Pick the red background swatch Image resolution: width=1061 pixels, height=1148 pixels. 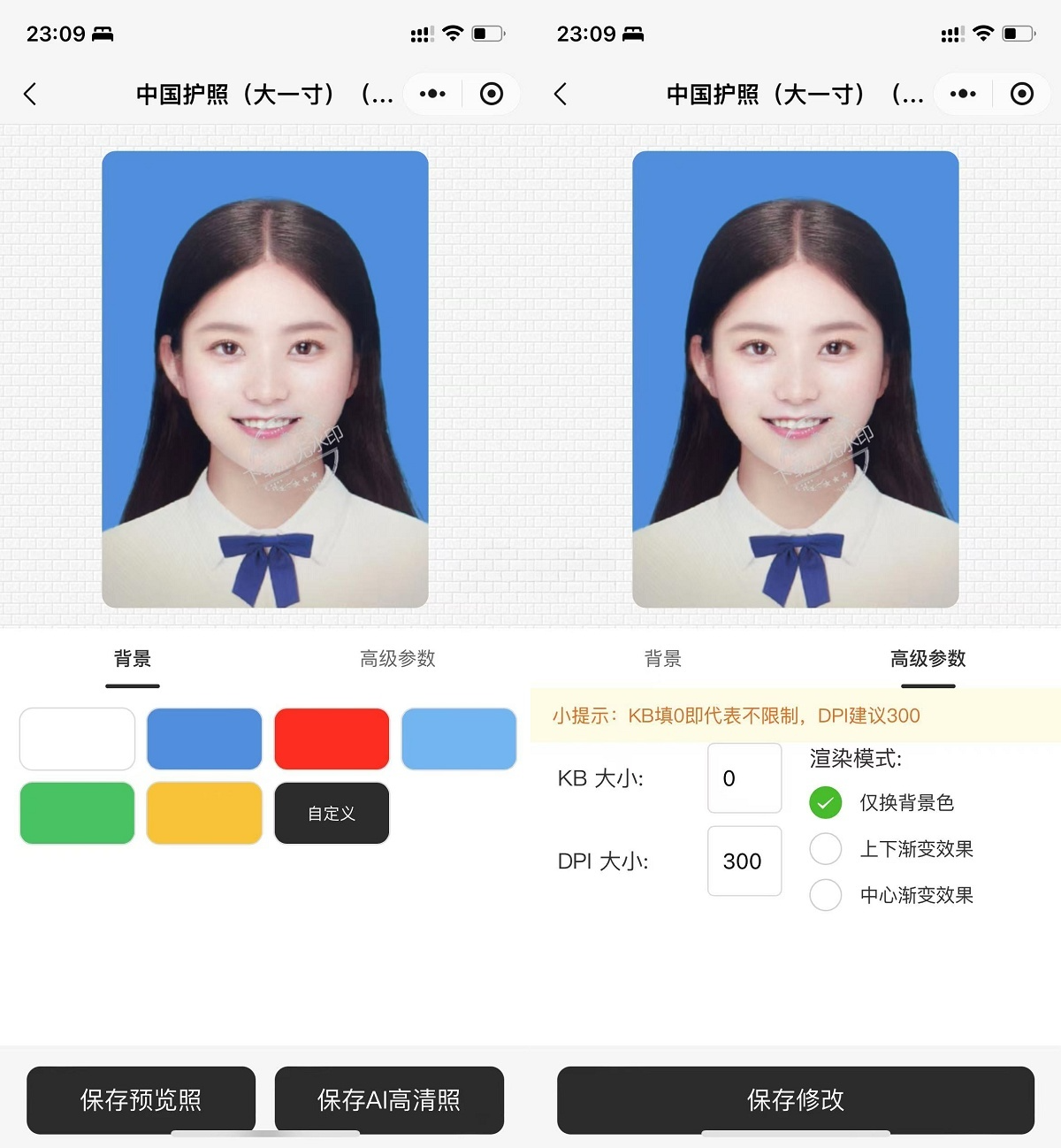coord(332,739)
